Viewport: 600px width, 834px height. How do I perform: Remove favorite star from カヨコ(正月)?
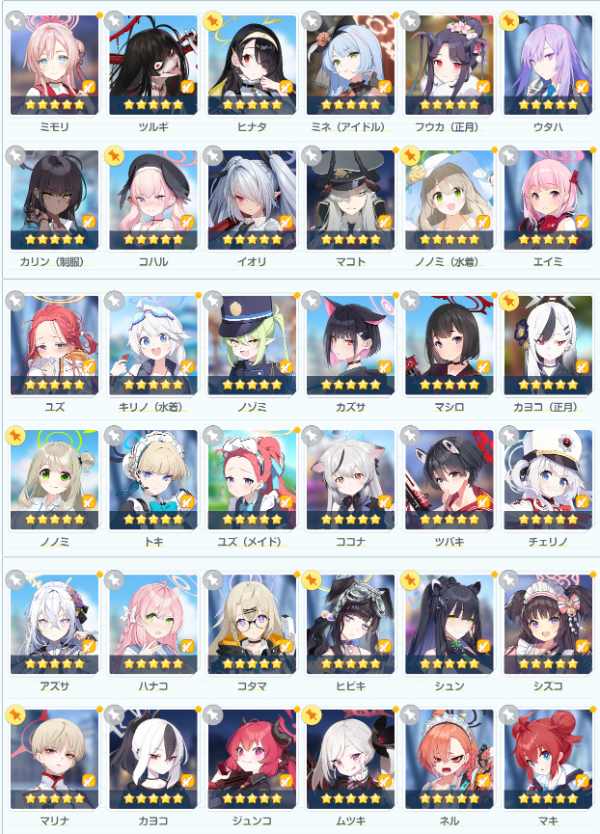pos(509,301)
